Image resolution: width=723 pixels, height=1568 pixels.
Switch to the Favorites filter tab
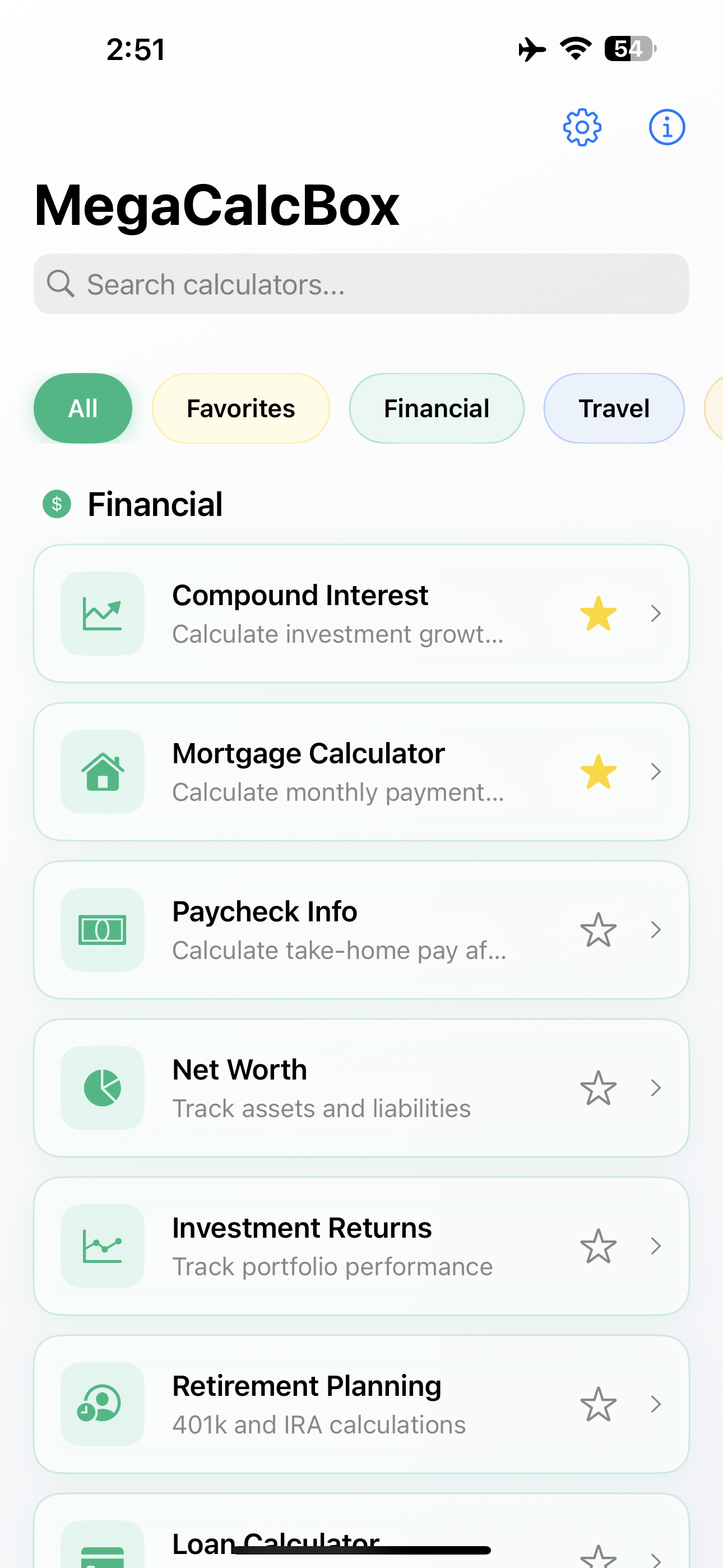pos(240,408)
